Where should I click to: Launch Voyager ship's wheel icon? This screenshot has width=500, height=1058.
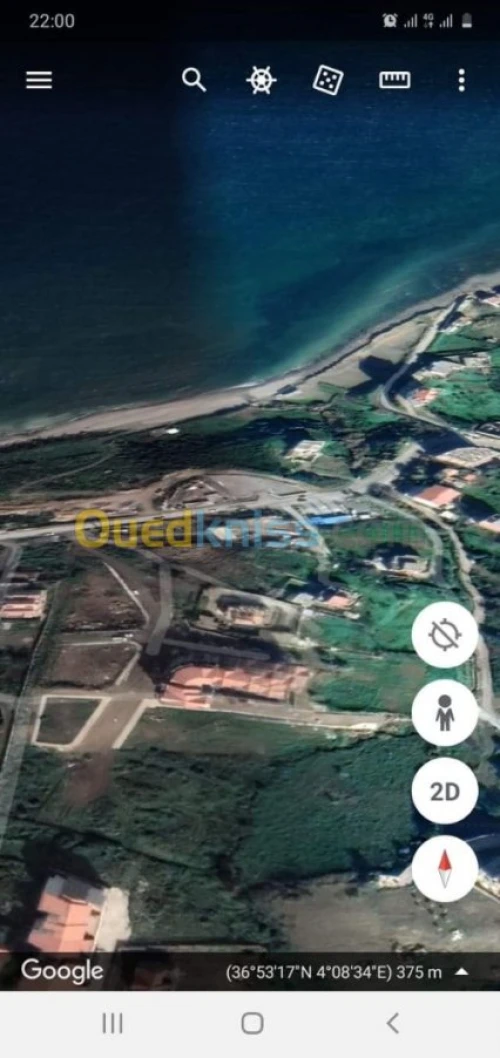click(x=261, y=80)
